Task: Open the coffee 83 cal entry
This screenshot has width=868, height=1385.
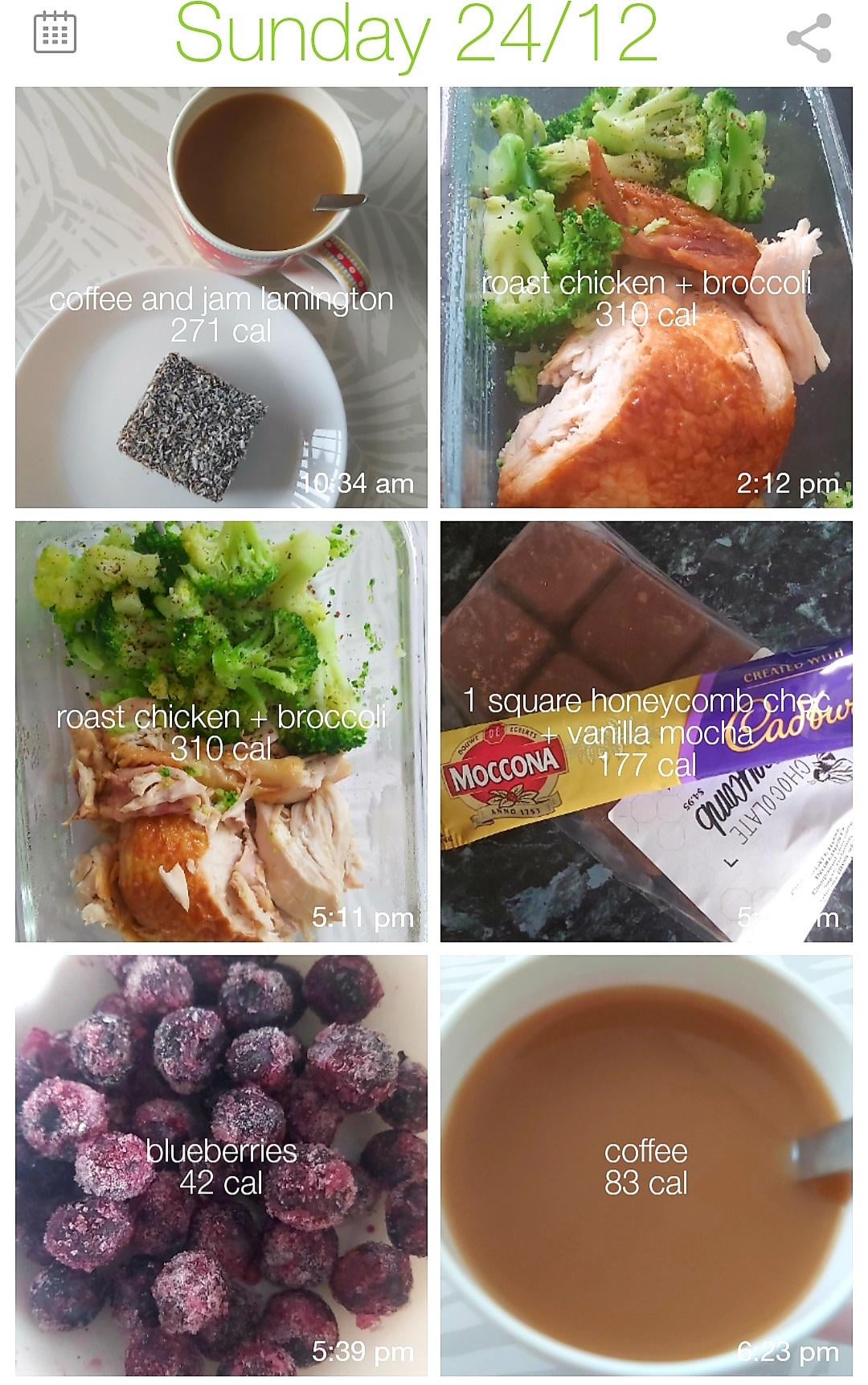Action: (646, 1166)
